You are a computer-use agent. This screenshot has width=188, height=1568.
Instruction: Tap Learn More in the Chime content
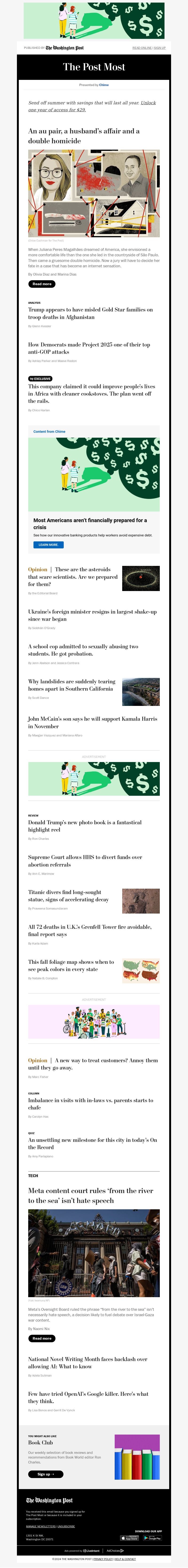48,545
